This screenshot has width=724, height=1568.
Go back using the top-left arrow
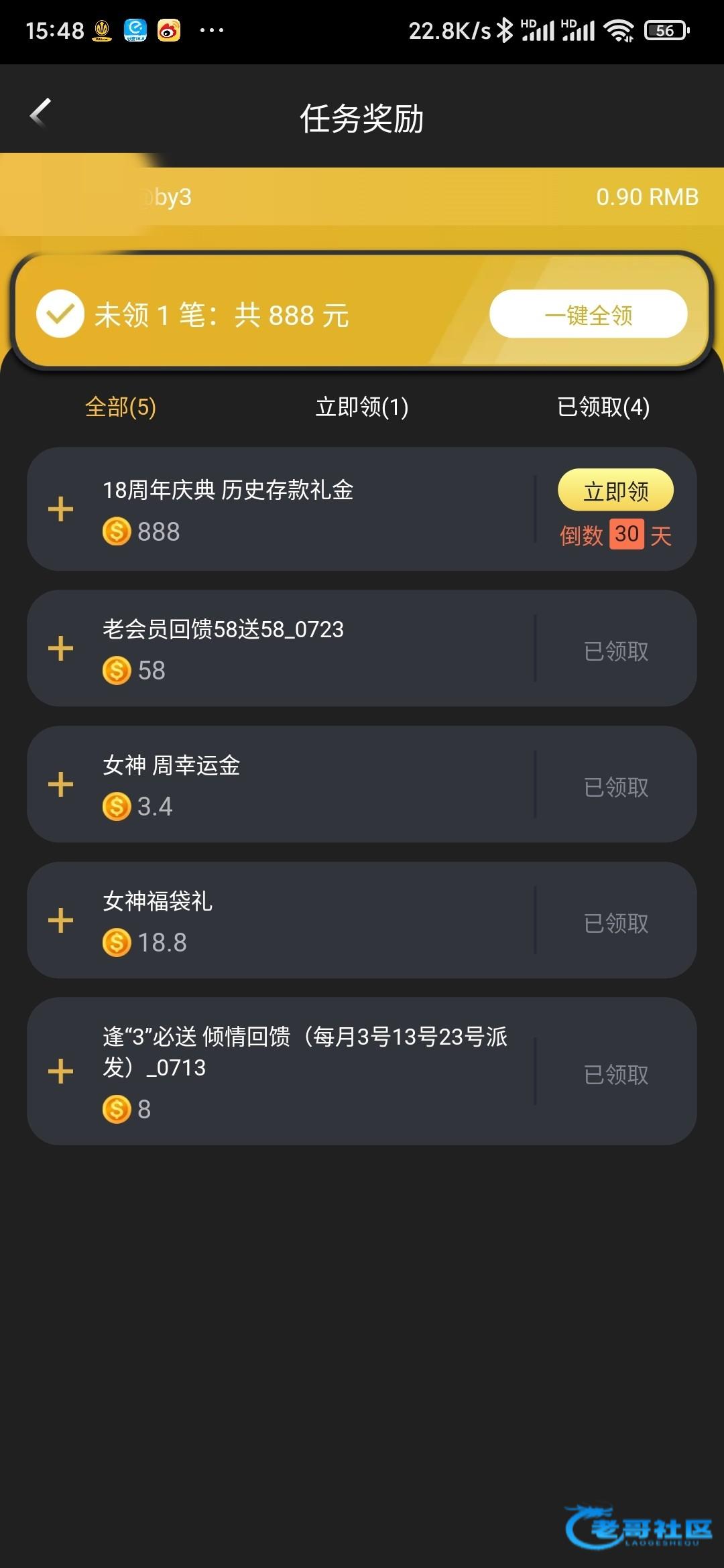click(40, 113)
